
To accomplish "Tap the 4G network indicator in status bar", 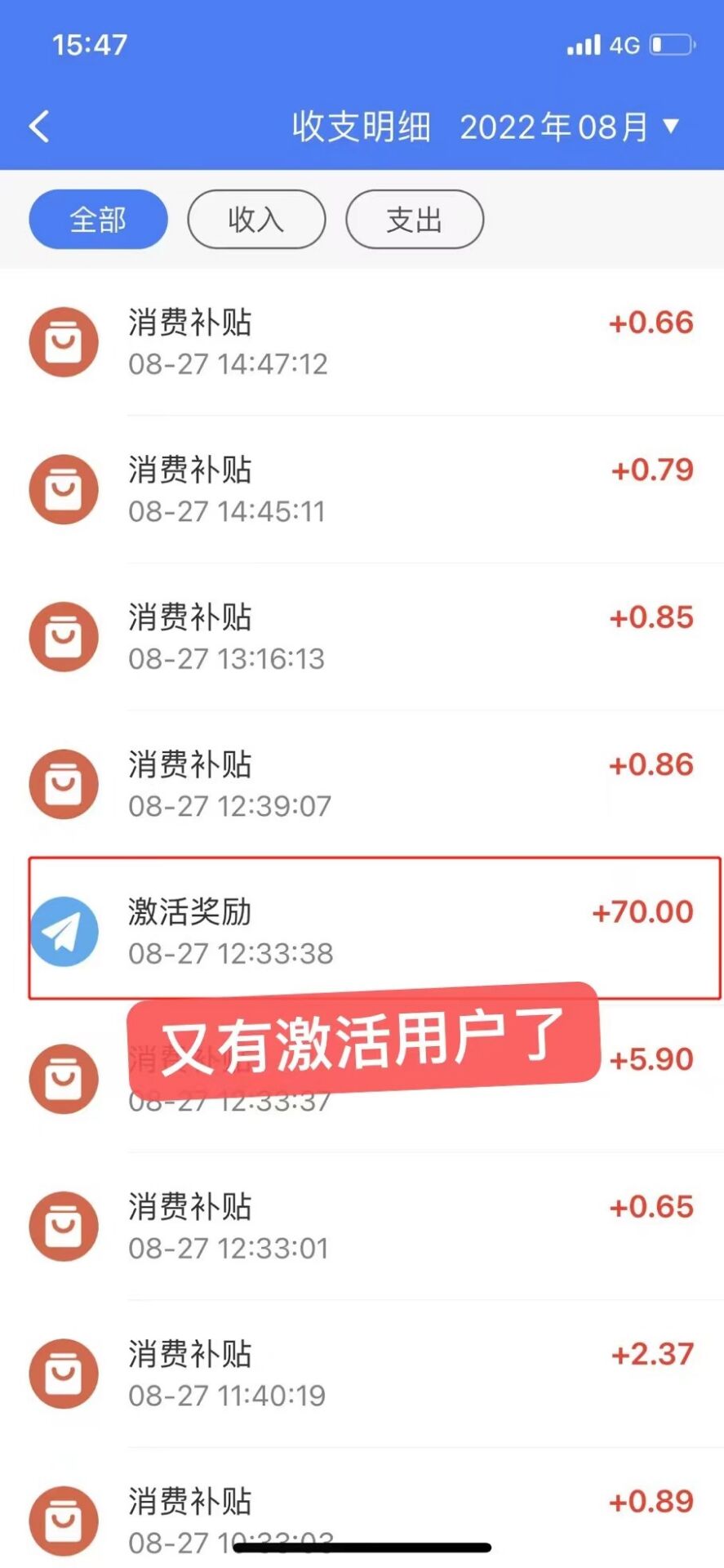I will pos(623,44).
